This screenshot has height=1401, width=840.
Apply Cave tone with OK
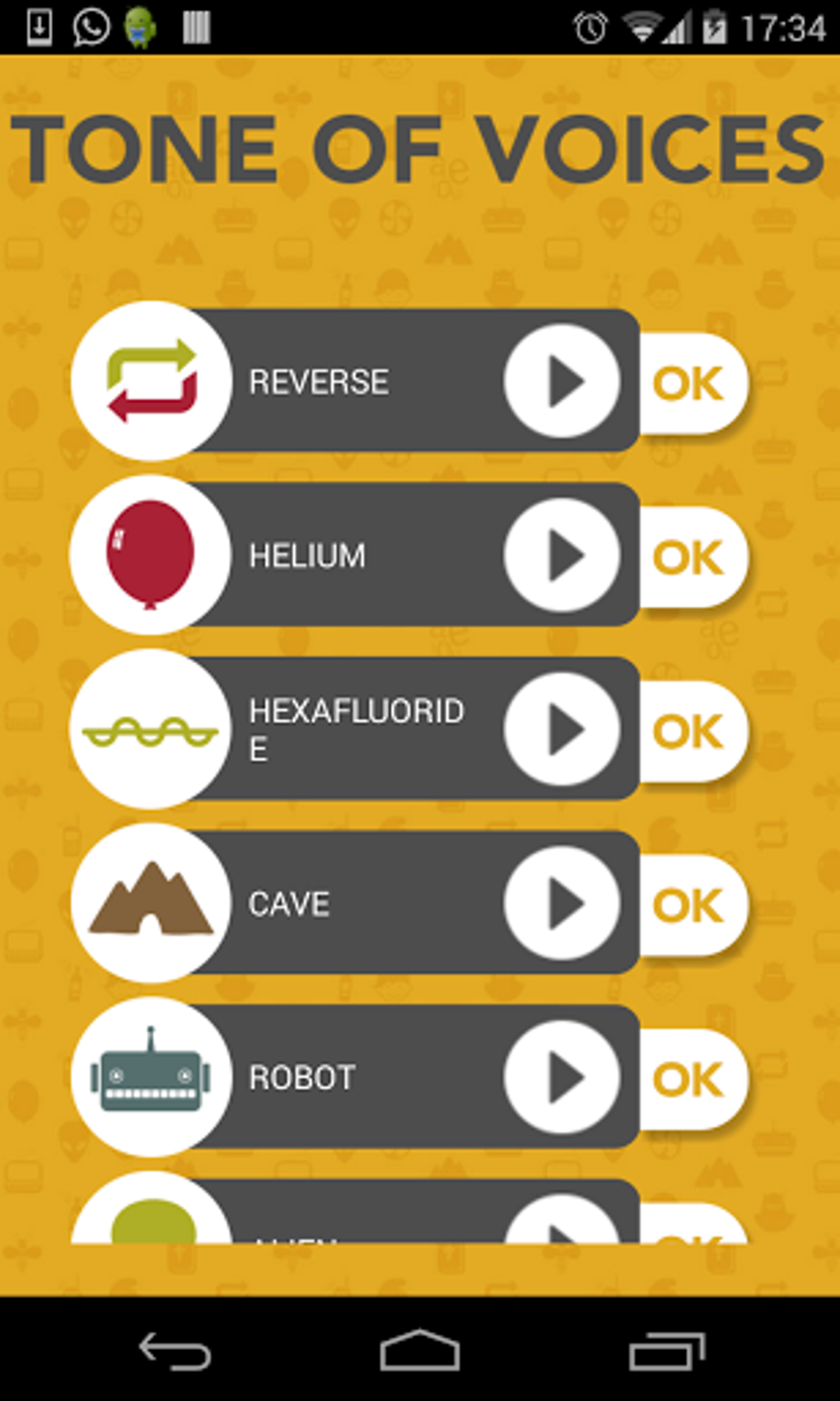point(690,906)
